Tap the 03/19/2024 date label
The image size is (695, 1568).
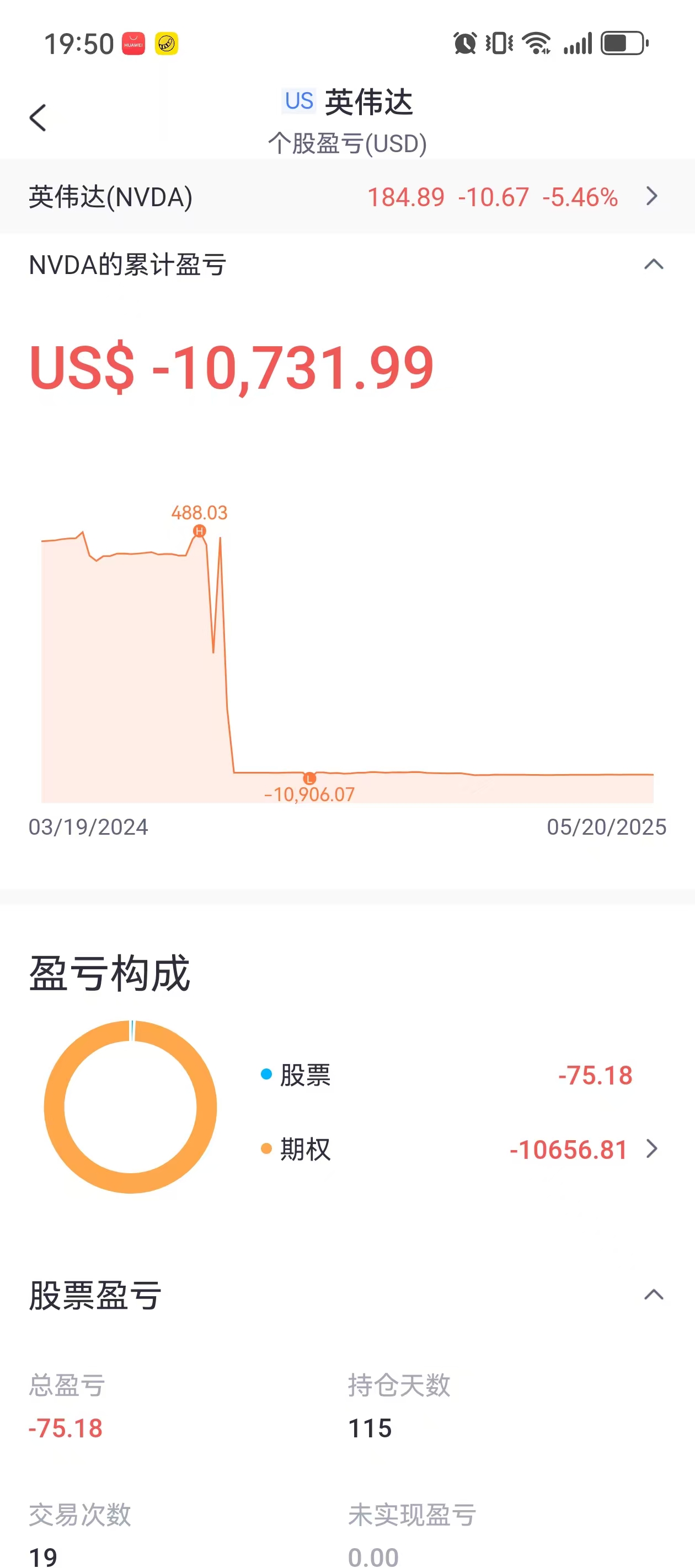[88, 826]
